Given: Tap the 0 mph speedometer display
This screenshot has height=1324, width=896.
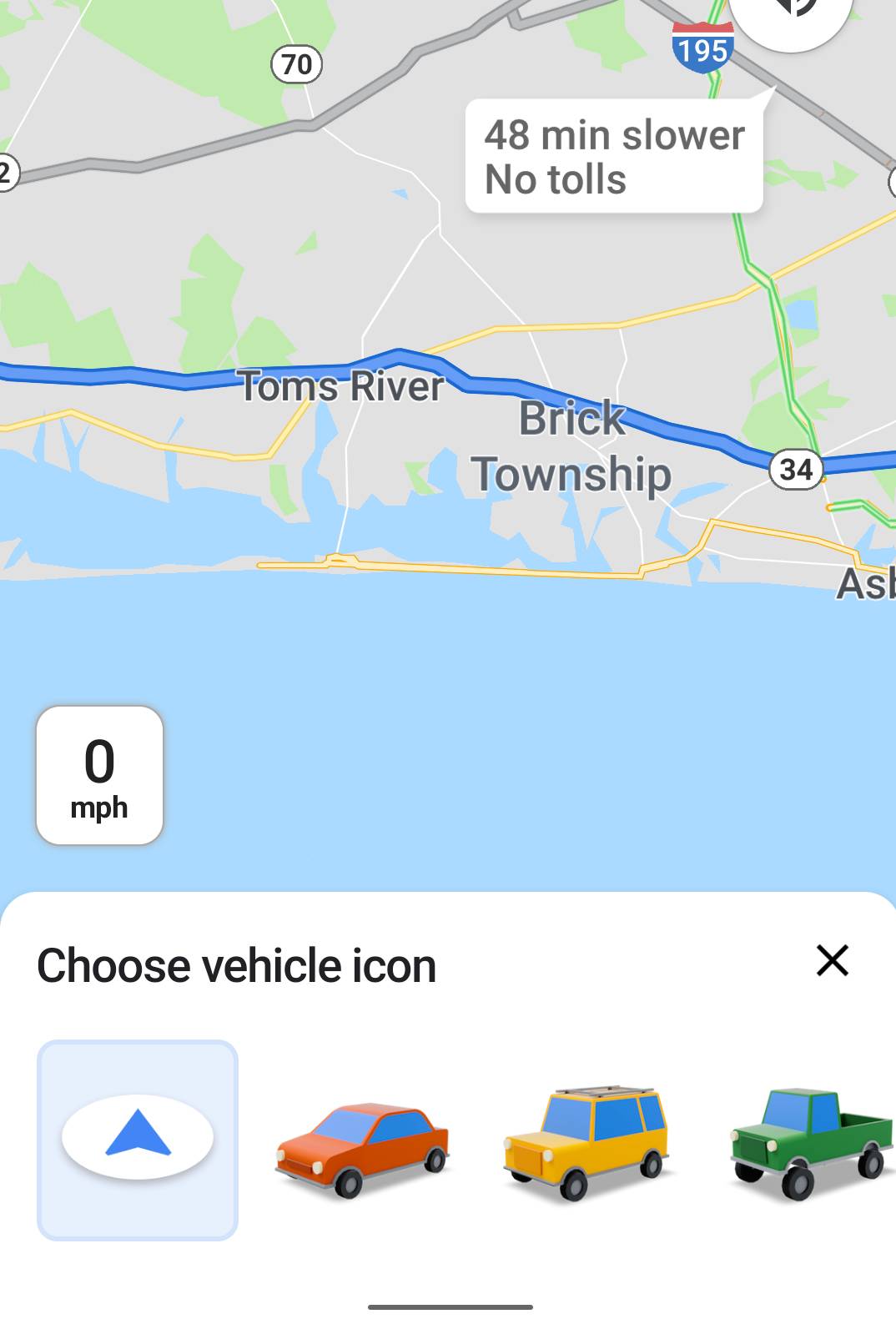Looking at the screenshot, I should (x=100, y=774).
